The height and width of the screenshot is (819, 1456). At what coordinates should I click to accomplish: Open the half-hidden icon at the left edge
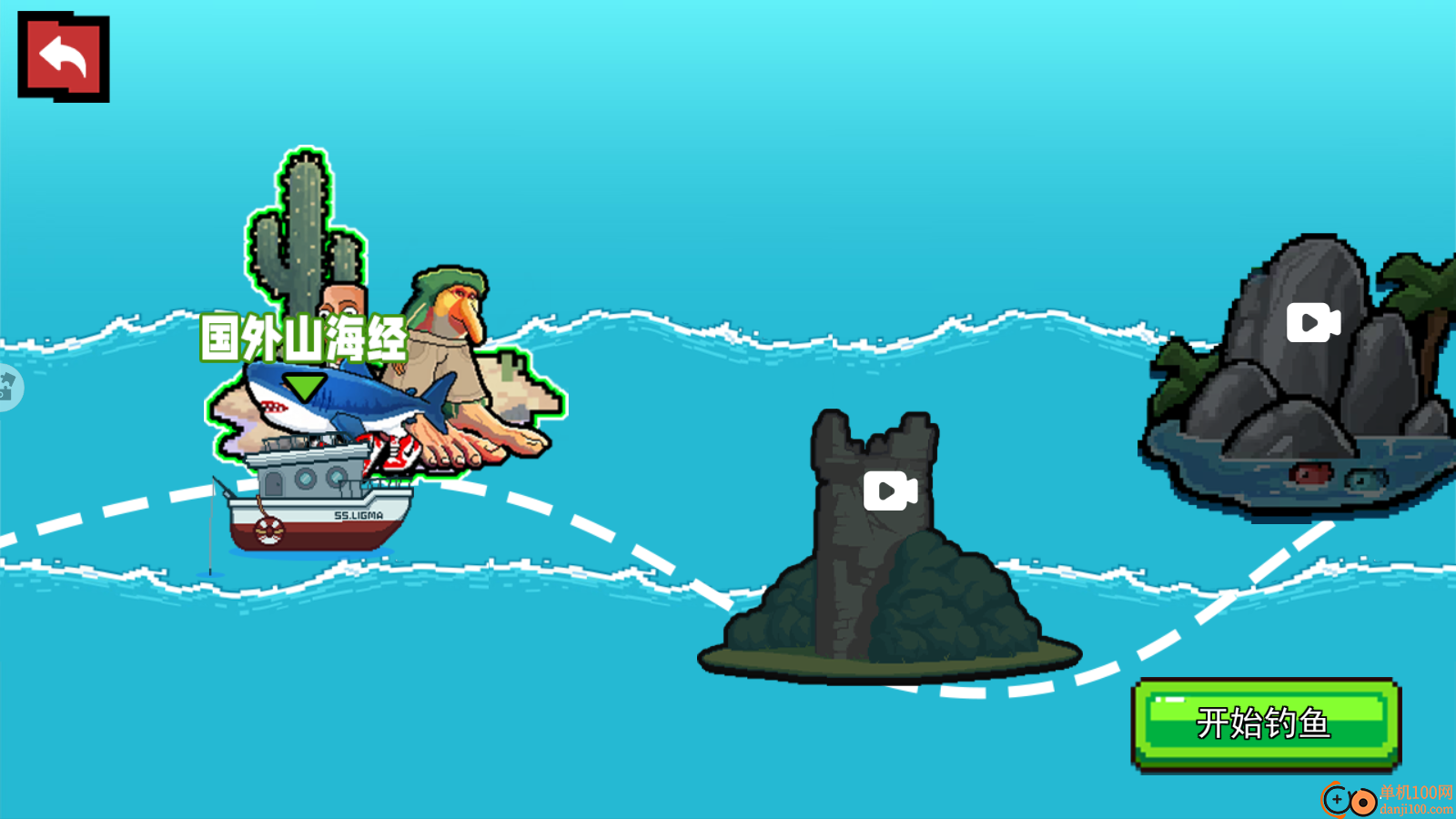coord(8,388)
